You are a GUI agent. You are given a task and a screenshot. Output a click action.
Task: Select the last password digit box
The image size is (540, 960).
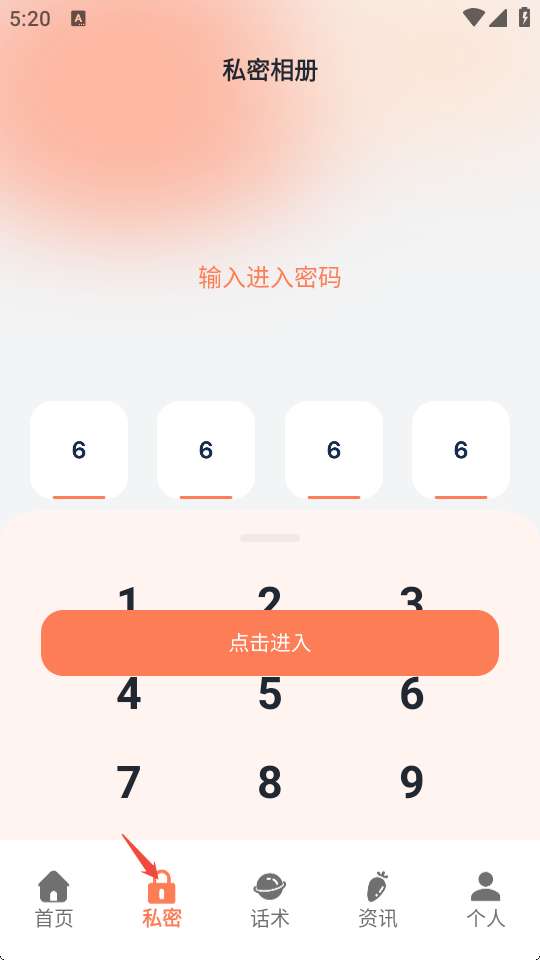[x=461, y=450]
